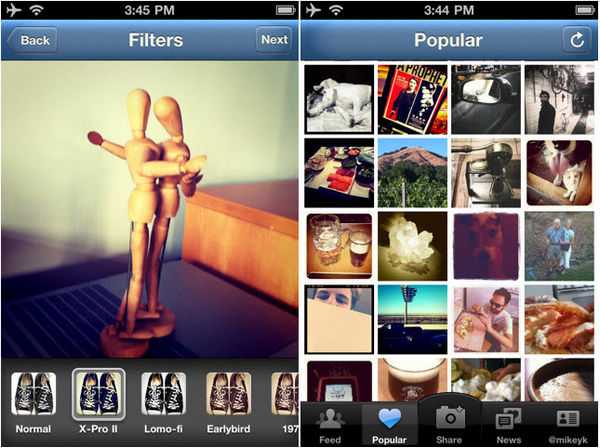Open the green hill landscape photo
Image resolution: width=600 pixels, height=448 pixels.
(x=412, y=173)
